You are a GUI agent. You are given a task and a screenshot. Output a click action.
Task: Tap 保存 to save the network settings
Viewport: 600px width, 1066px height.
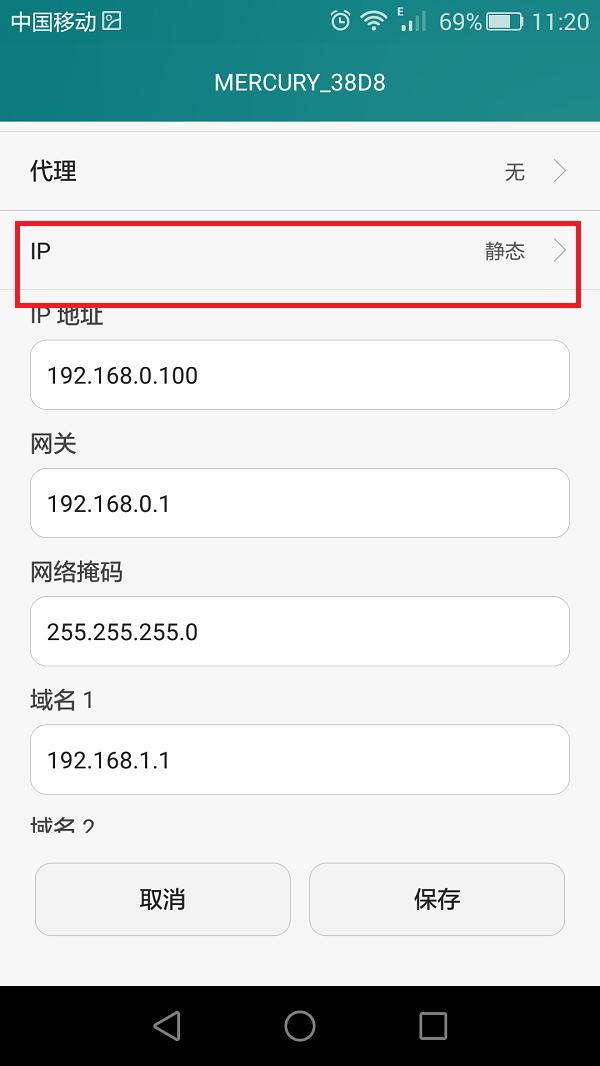437,899
